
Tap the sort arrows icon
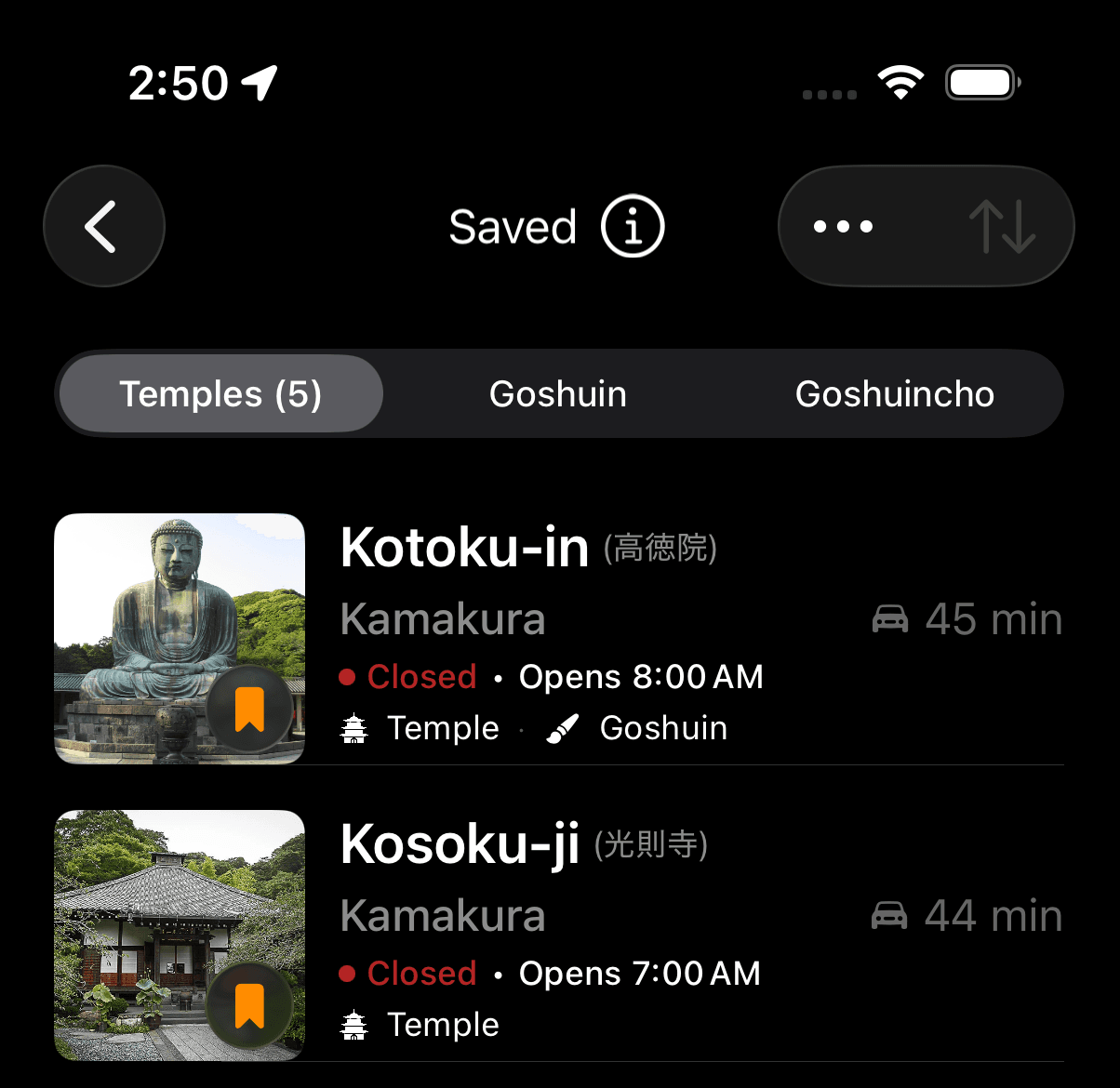point(1002,226)
